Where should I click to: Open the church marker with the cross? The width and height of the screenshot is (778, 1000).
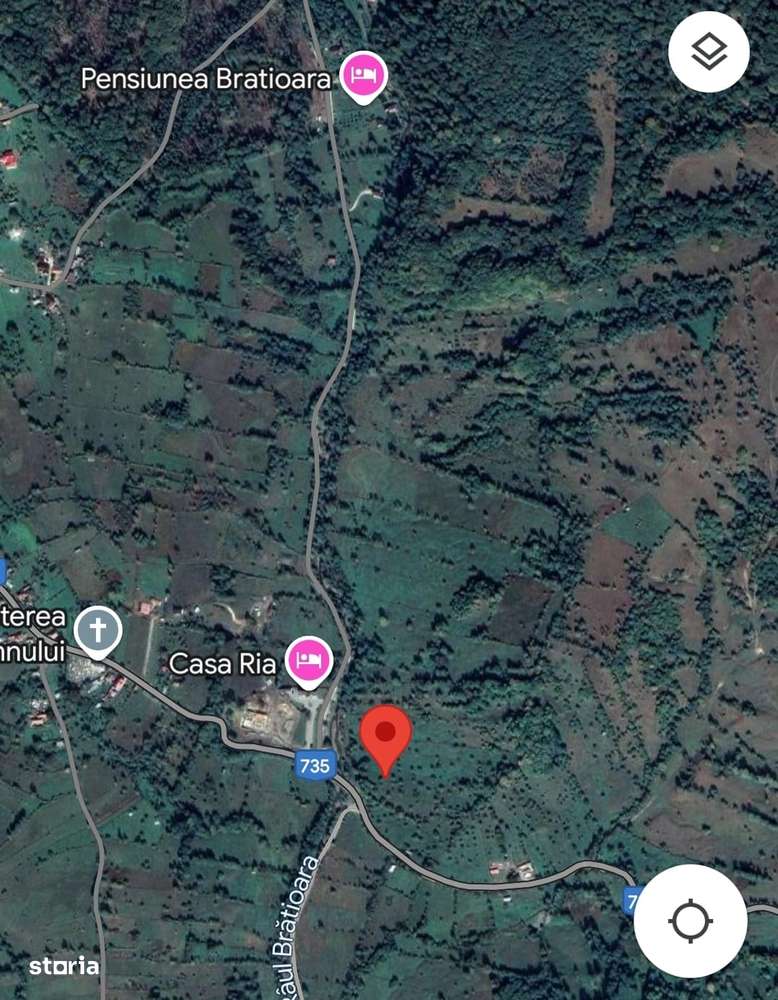pyautogui.click(x=97, y=630)
